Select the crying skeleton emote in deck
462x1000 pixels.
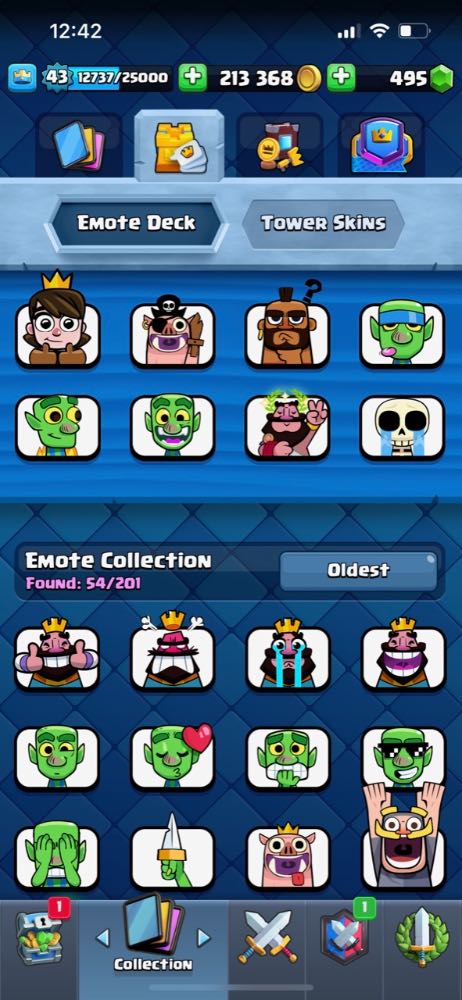tap(402, 427)
